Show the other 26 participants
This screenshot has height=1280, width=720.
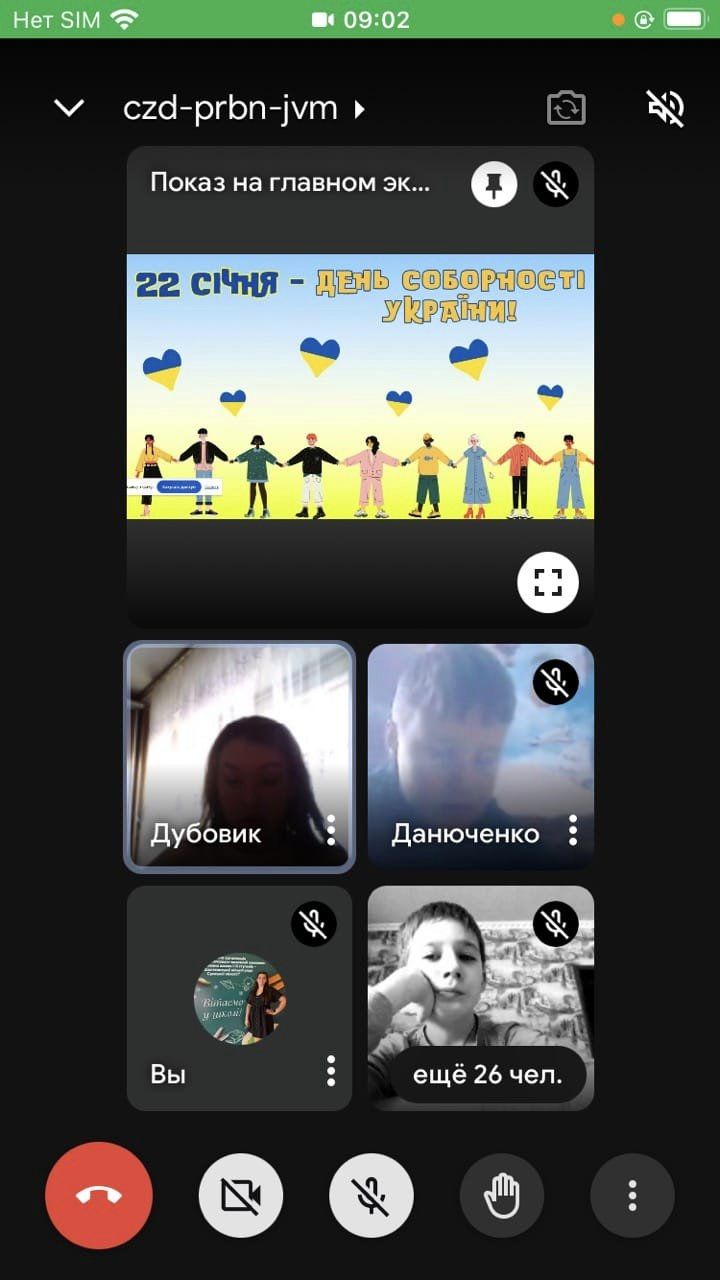tap(488, 1075)
